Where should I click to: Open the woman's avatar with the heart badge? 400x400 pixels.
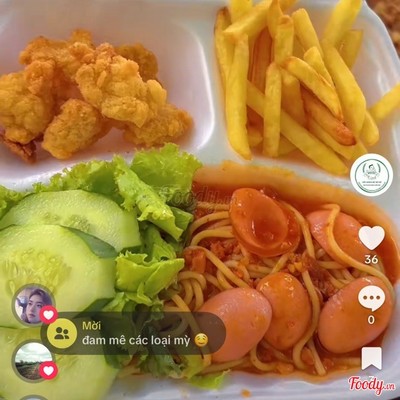[x=33, y=305]
